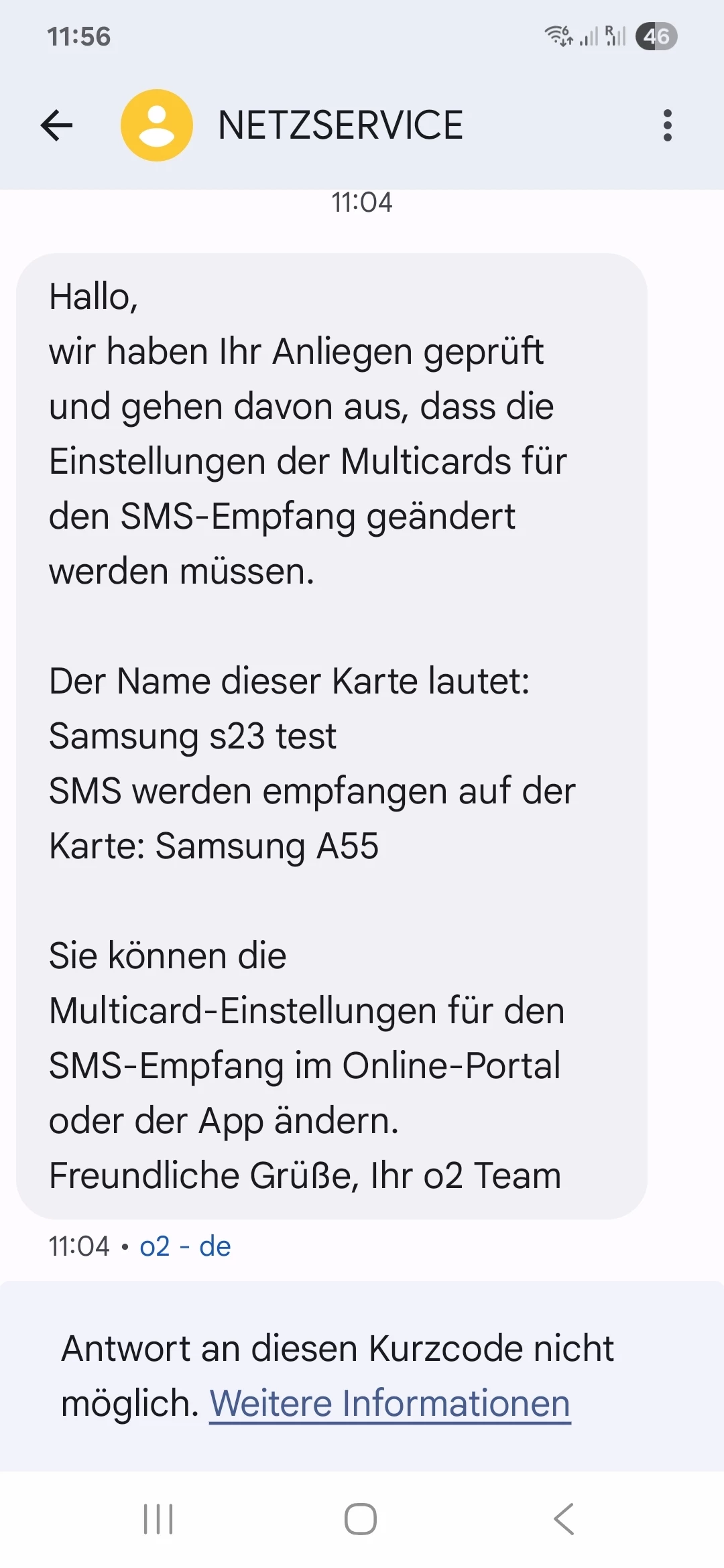Open the three-dot overflow menu
724x1568 pixels.
[x=667, y=125]
